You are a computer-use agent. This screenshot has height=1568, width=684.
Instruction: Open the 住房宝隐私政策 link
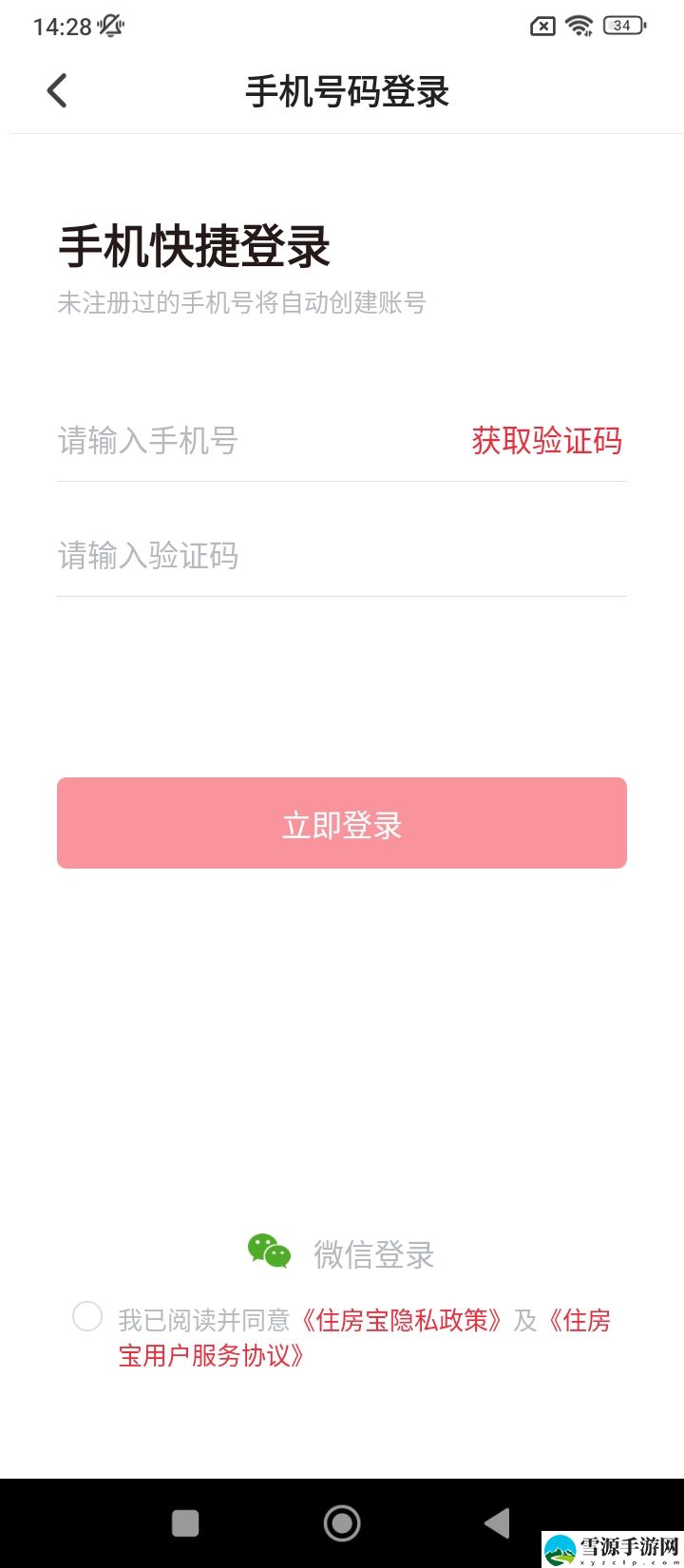pyautogui.click(x=402, y=1320)
